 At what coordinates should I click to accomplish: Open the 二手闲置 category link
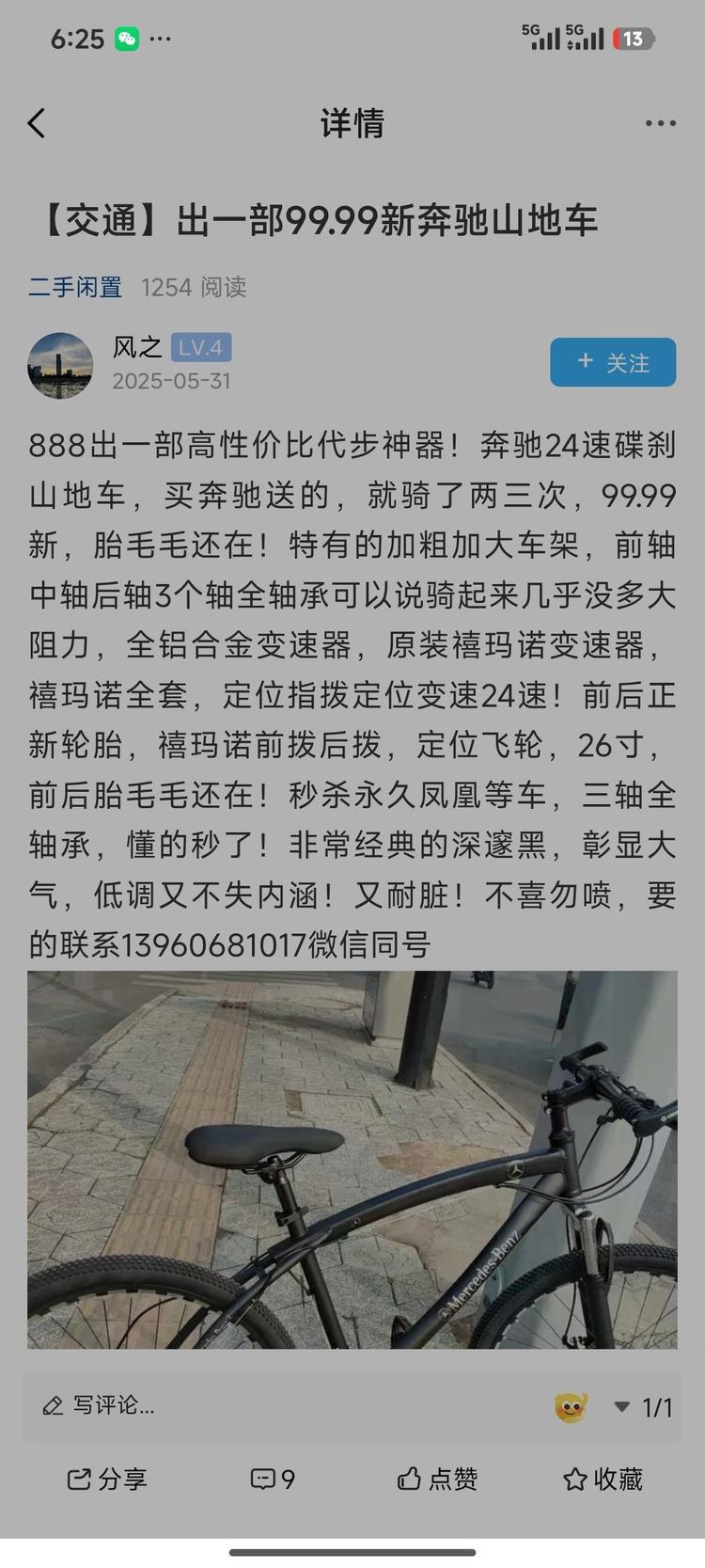coord(75,287)
